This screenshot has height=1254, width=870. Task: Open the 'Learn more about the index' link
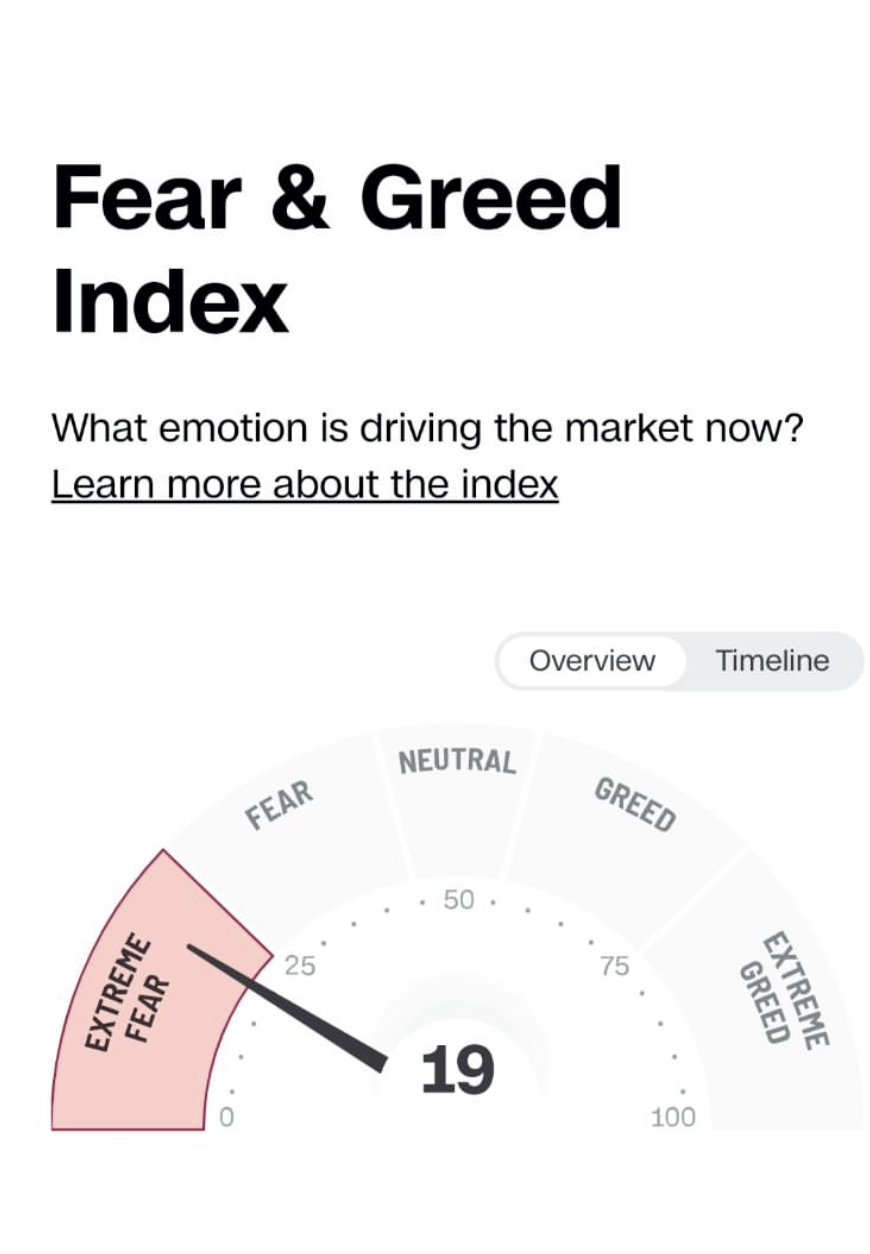click(304, 485)
